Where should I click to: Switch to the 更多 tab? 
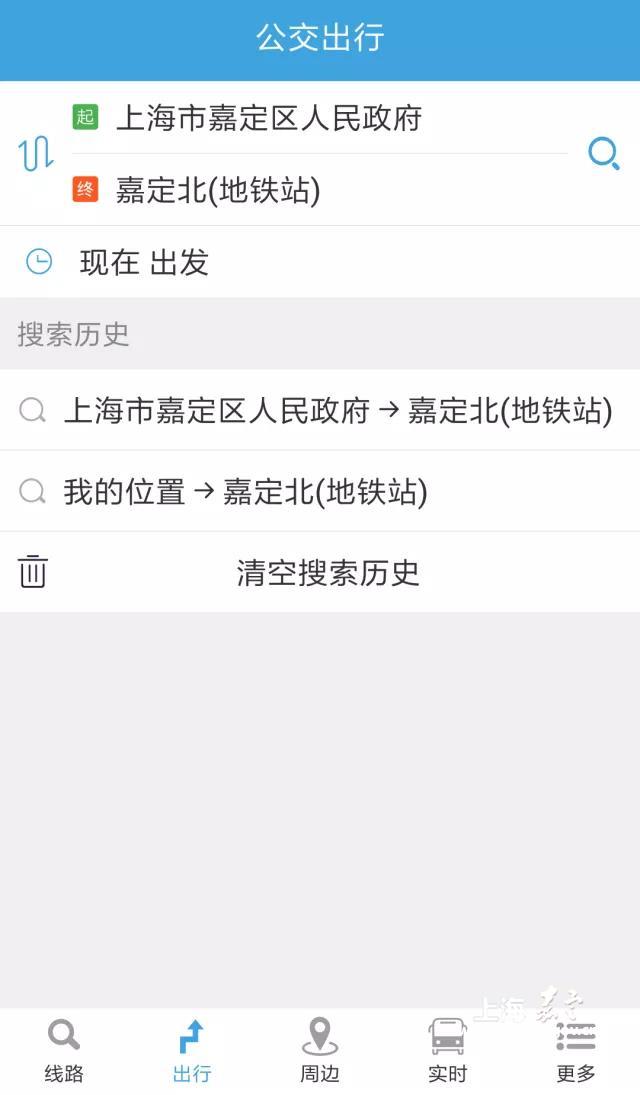coord(576,1050)
